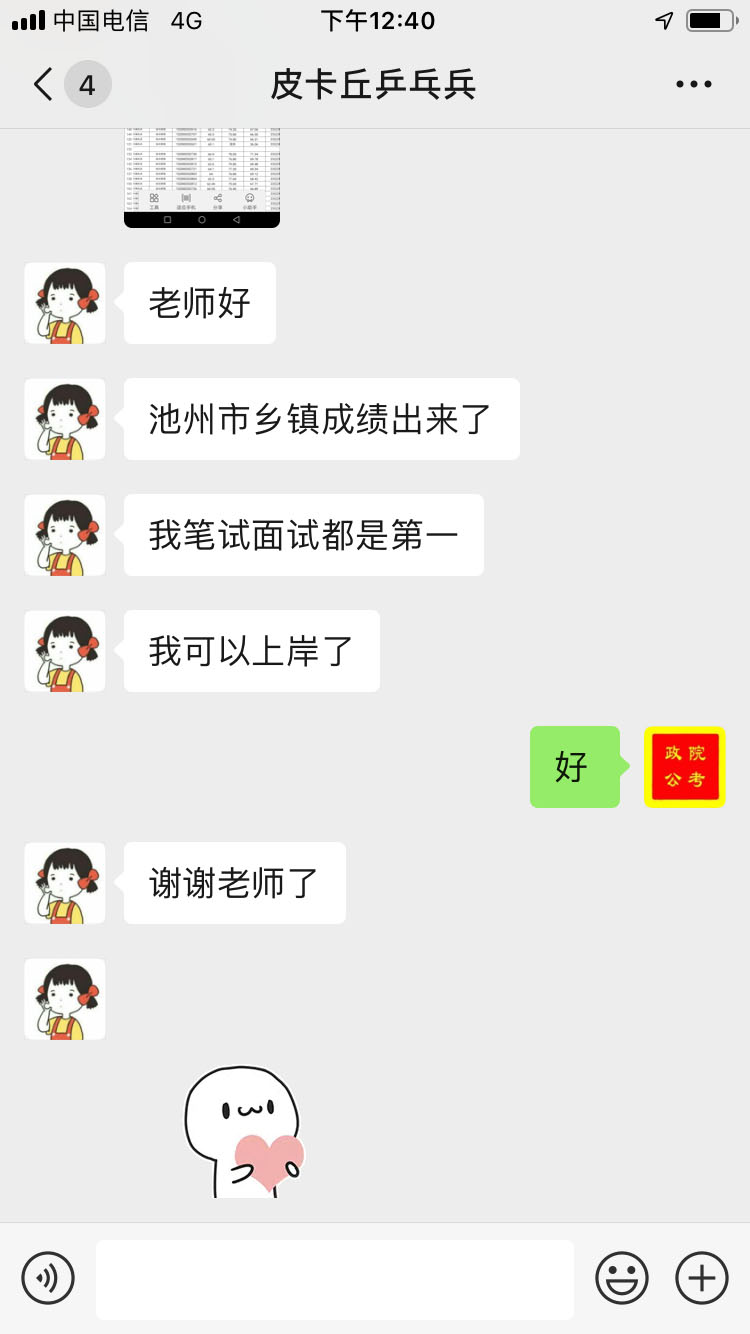The height and width of the screenshot is (1334, 750).
Task: Open the emoji sticker panel
Action: (621, 1278)
